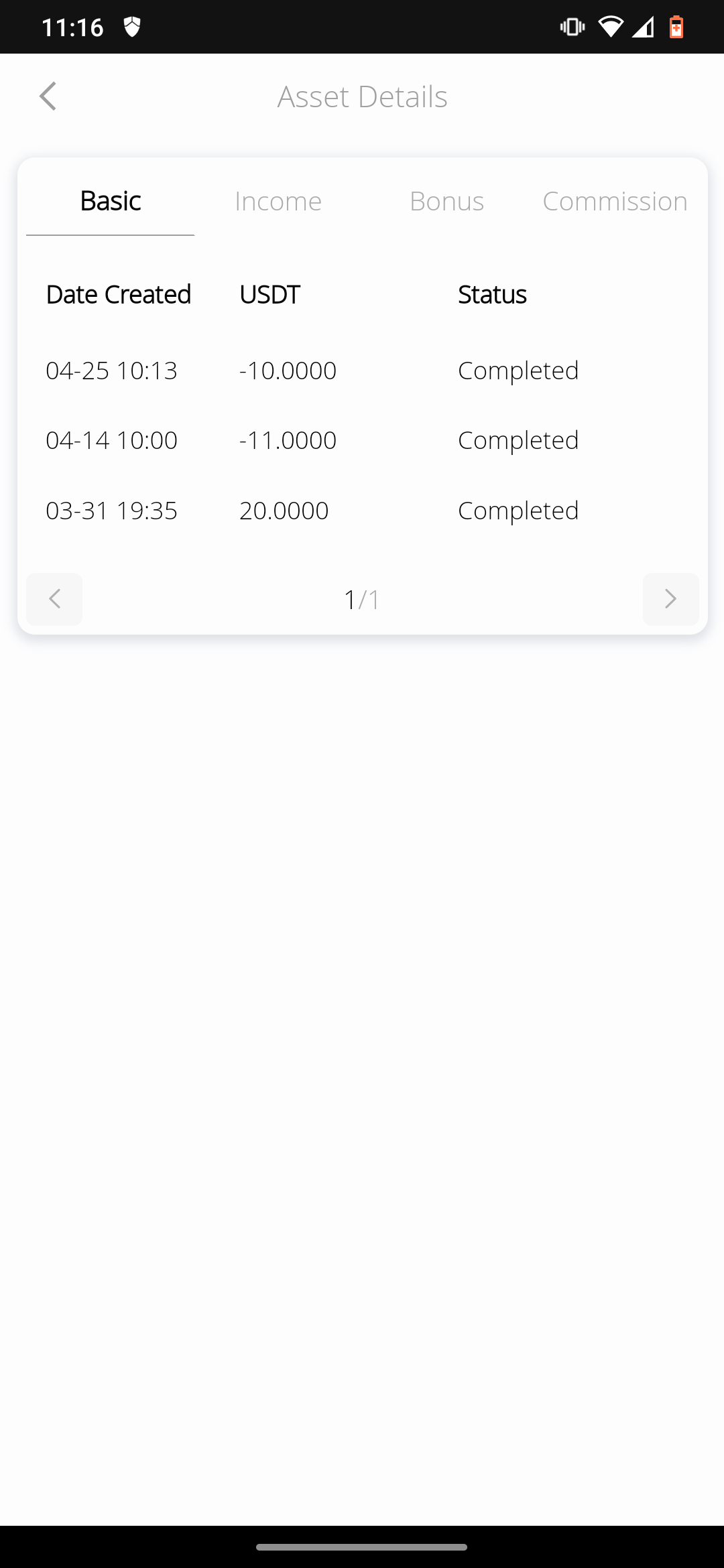This screenshot has width=724, height=1568.
Task: Open the Commission tab
Action: tap(615, 201)
